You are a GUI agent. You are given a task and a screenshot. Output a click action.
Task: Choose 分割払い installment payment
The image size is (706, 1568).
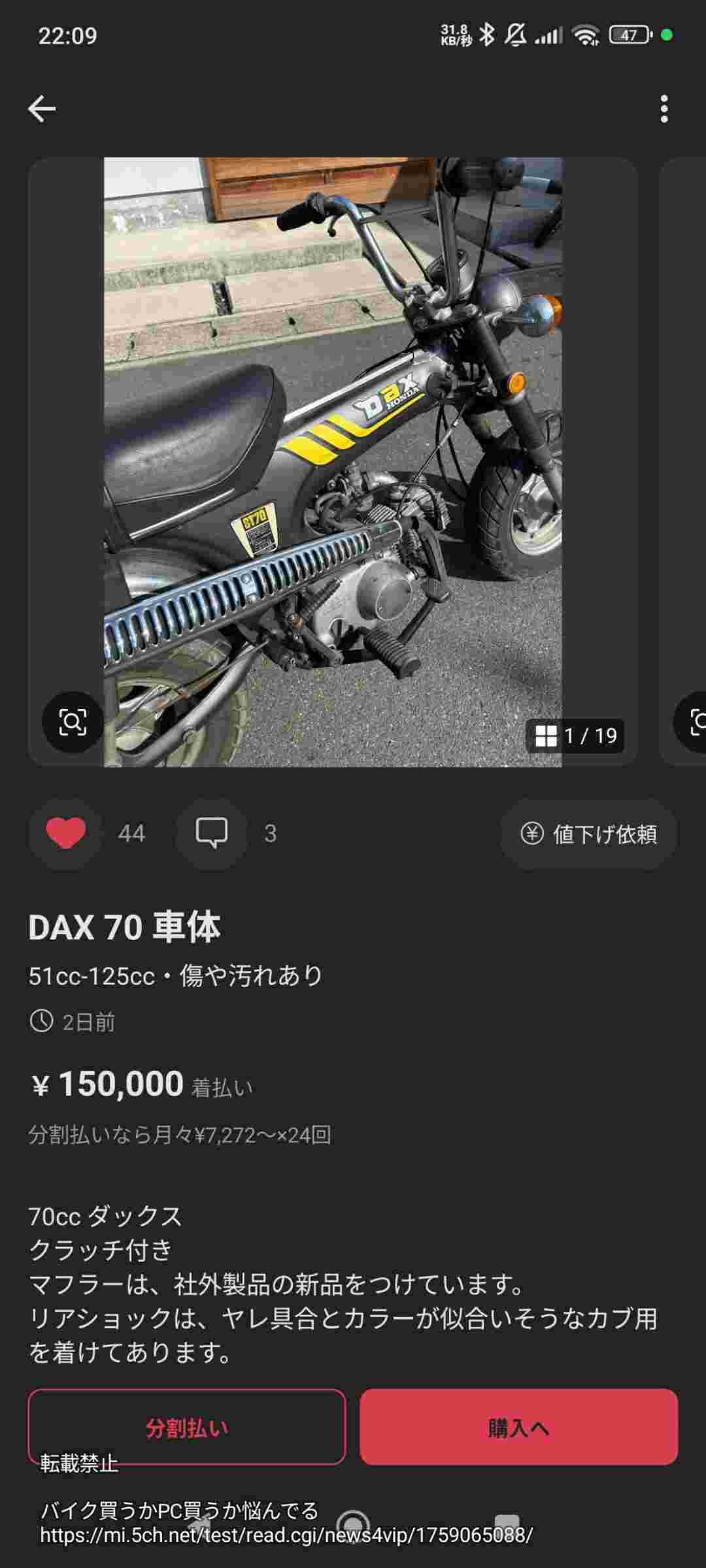tap(186, 1428)
